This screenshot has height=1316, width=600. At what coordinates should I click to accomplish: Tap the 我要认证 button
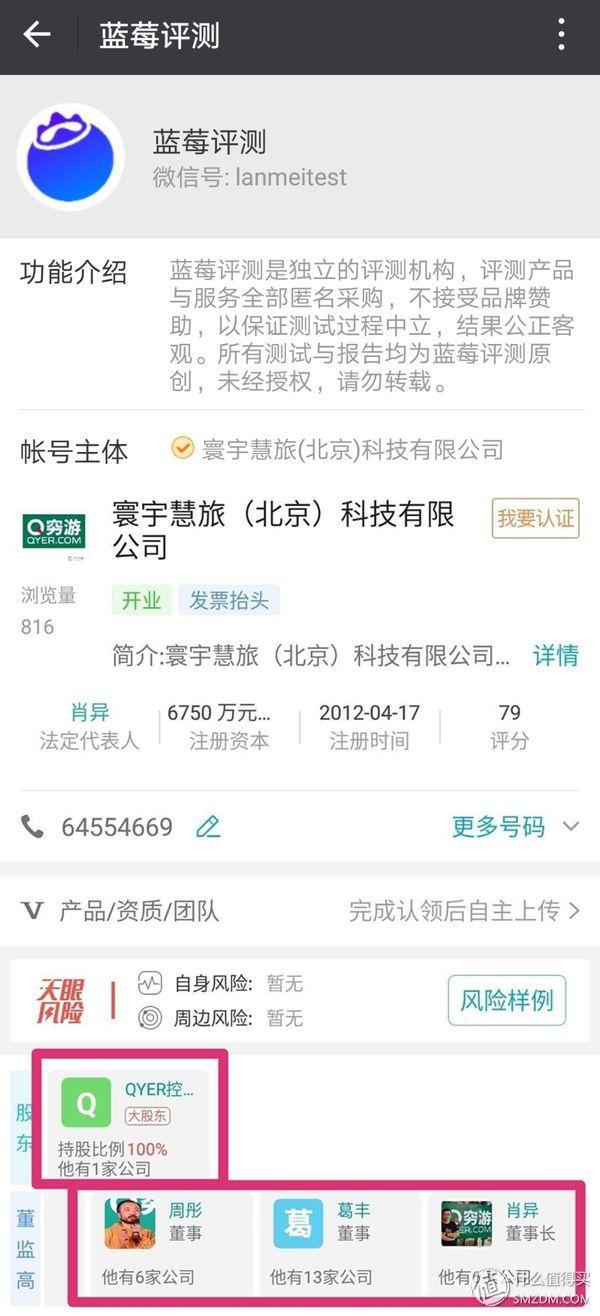[x=535, y=519]
